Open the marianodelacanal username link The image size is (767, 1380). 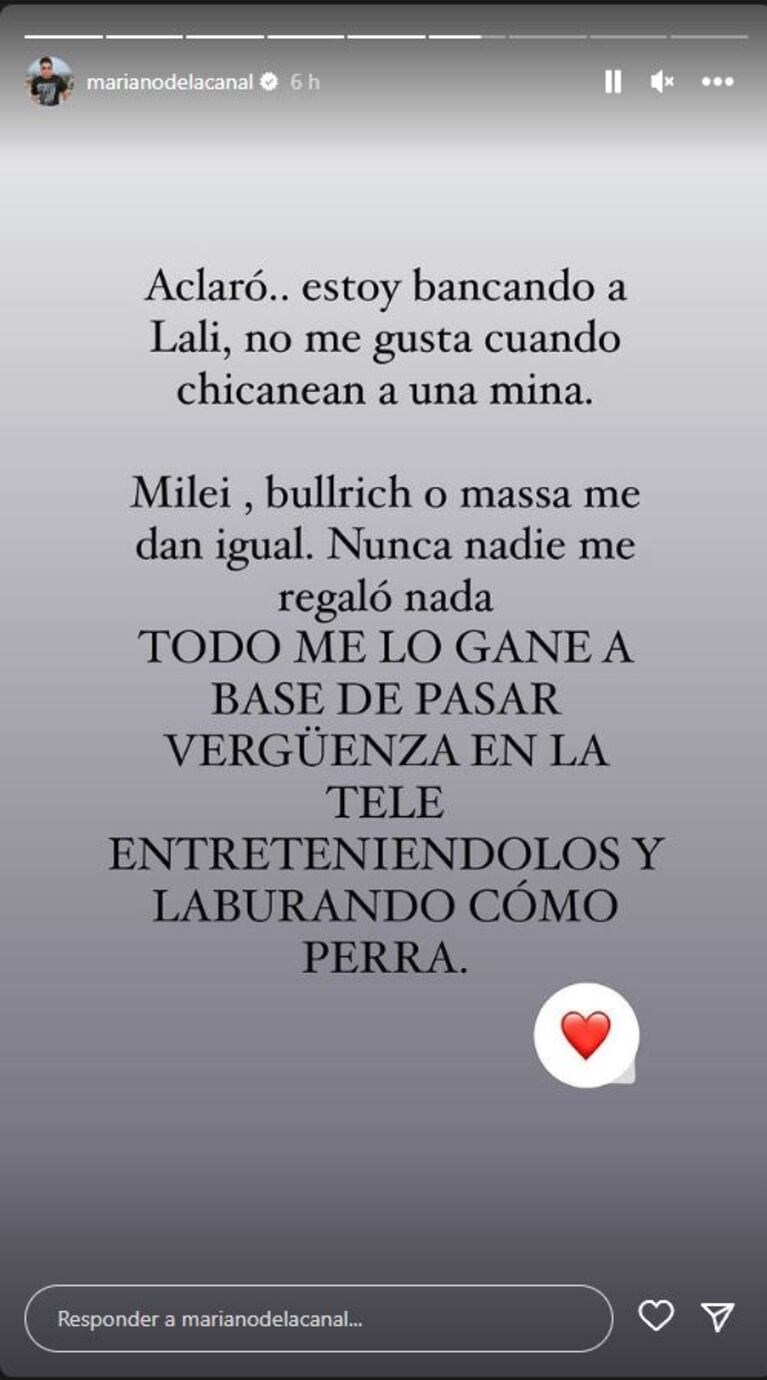pyautogui.click(x=169, y=82)
